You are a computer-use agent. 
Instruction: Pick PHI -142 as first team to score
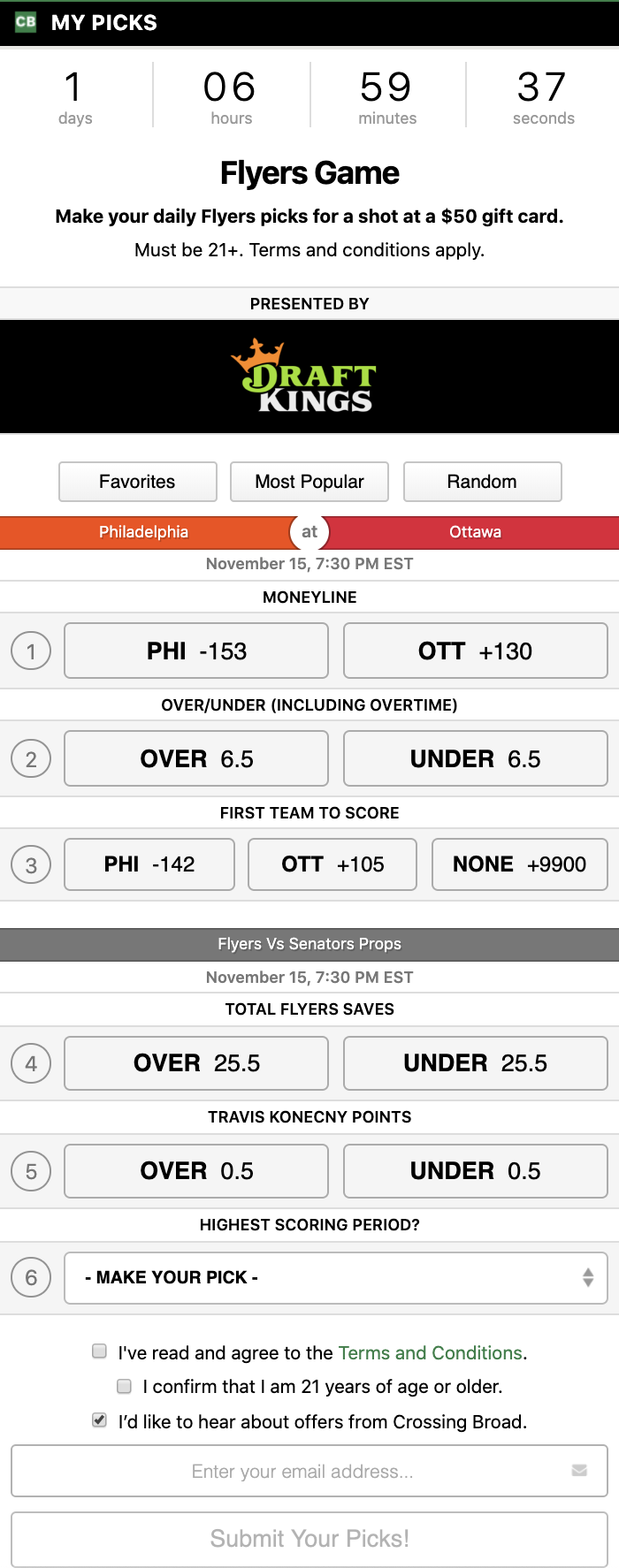coord(149,864)
